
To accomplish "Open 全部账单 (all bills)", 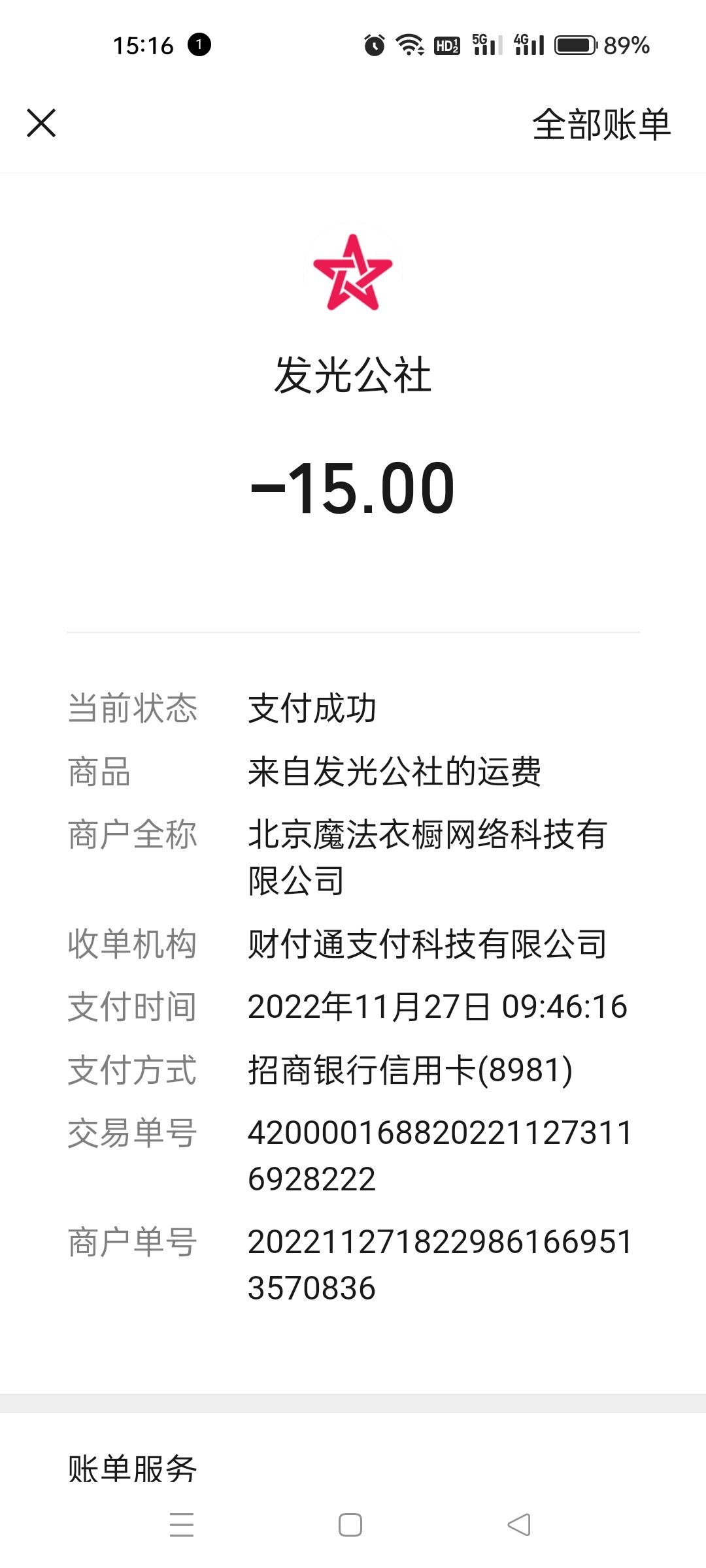I will (601, 124).
